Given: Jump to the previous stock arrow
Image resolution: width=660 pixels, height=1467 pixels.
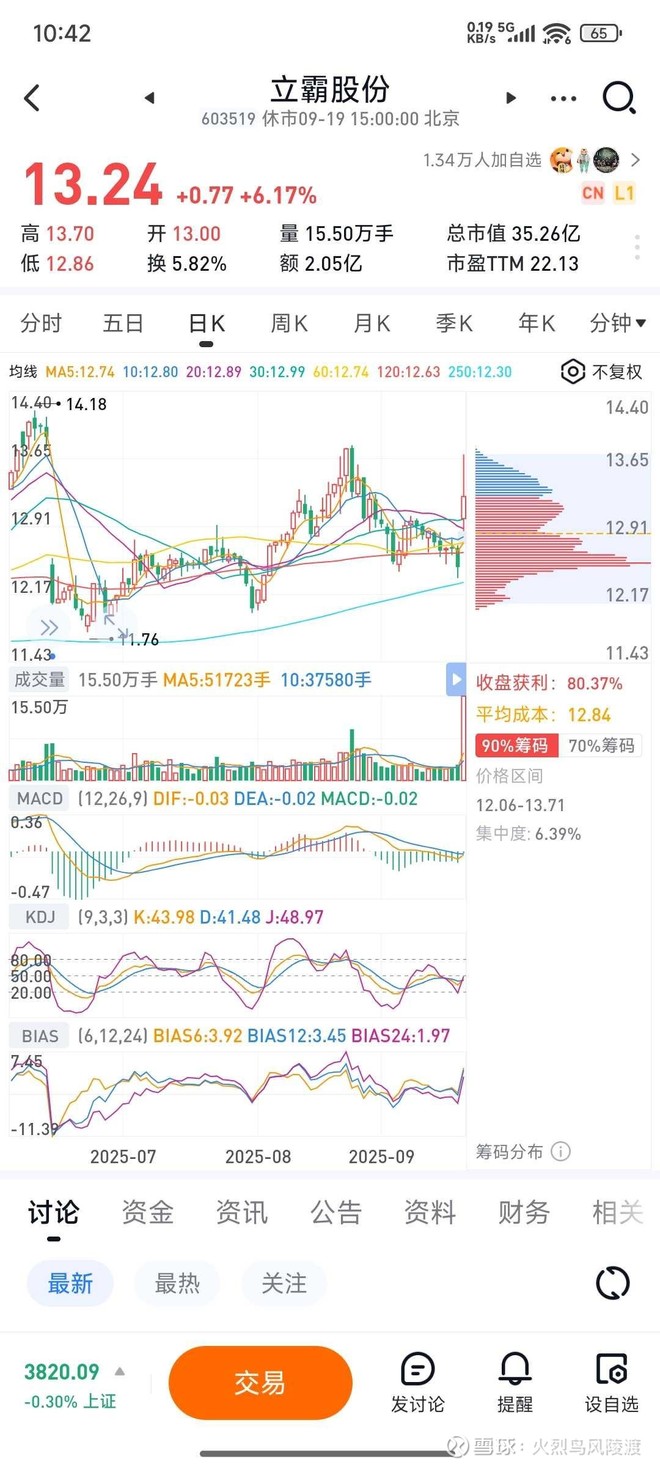Looking at the screenshot, I should click(150, 98).
